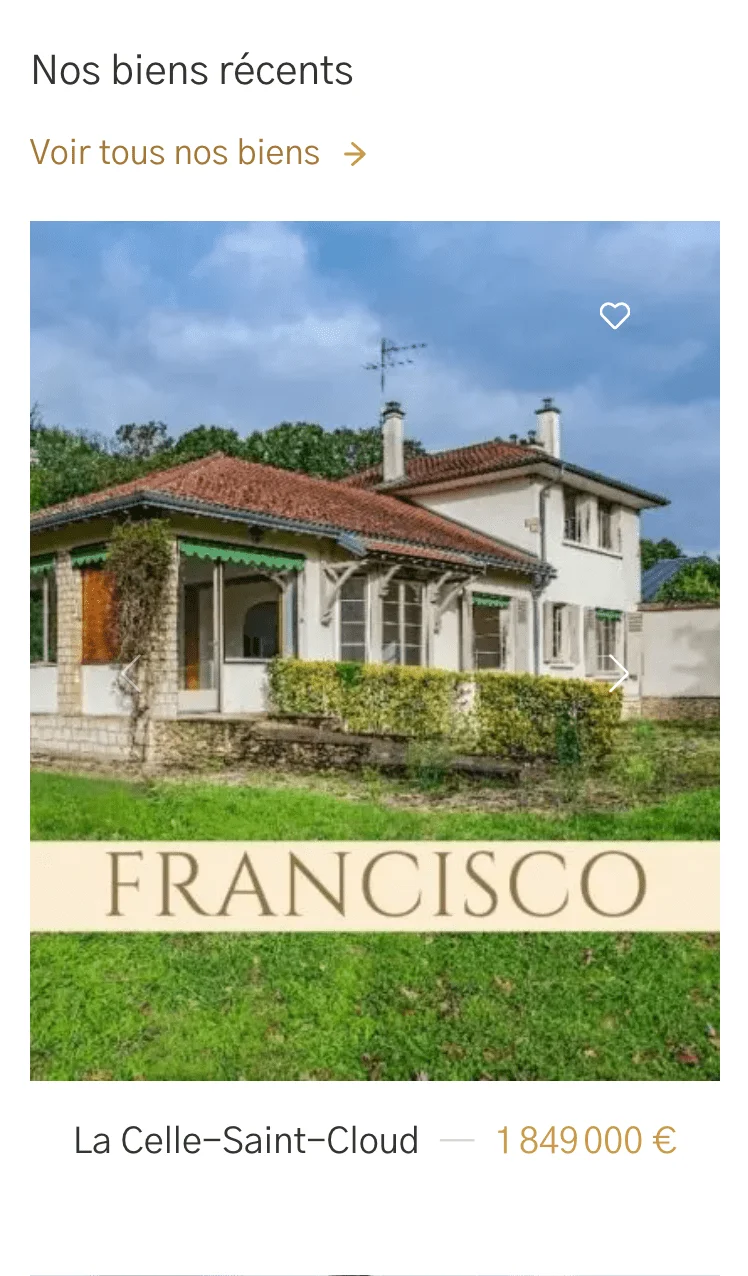Viewport: 748px width, 1276px height.
Task: Tap the heart outline to open favorites action
Action: pyautogui.click(x=614, y=315)
